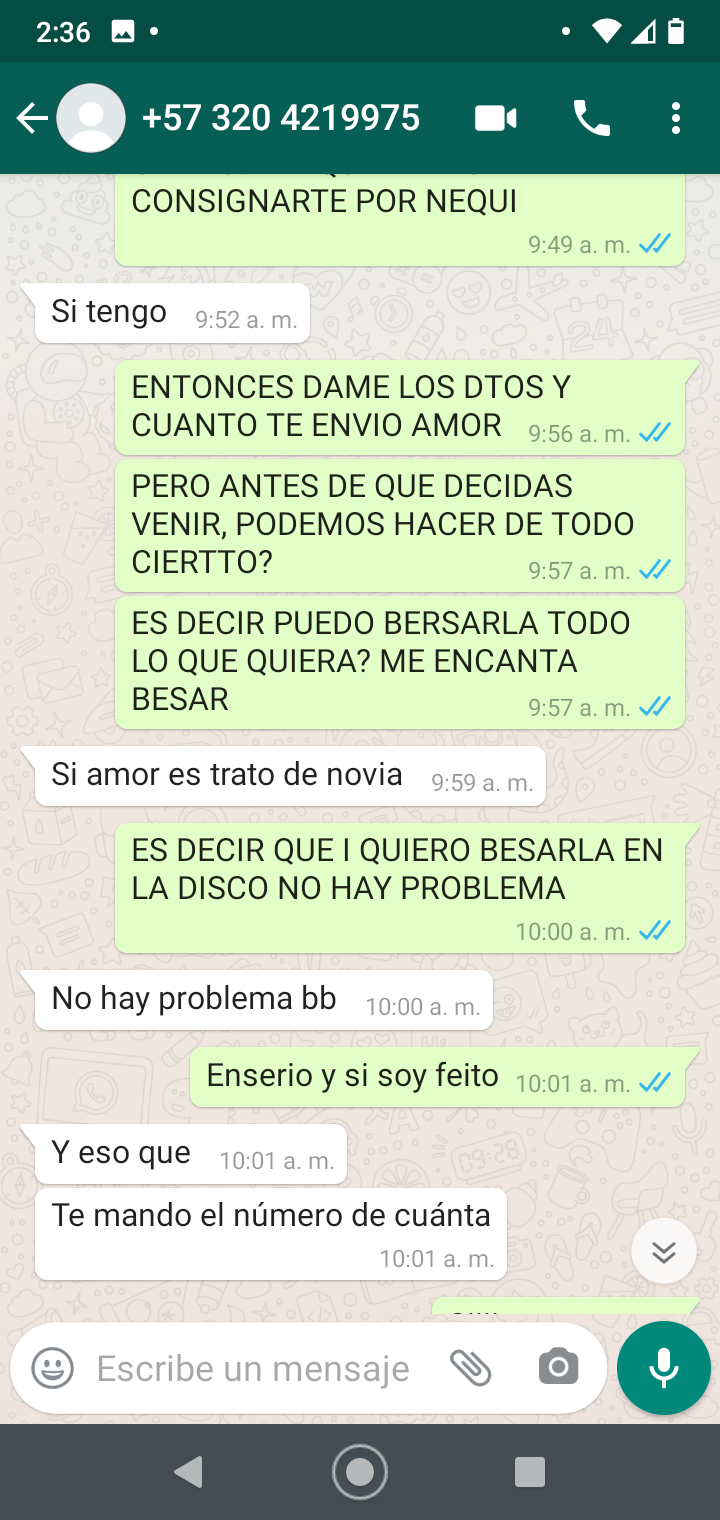Focus the Escribe un mensaje field
This screenshot has width=720, height=1520.
[x=252, y=1368]
